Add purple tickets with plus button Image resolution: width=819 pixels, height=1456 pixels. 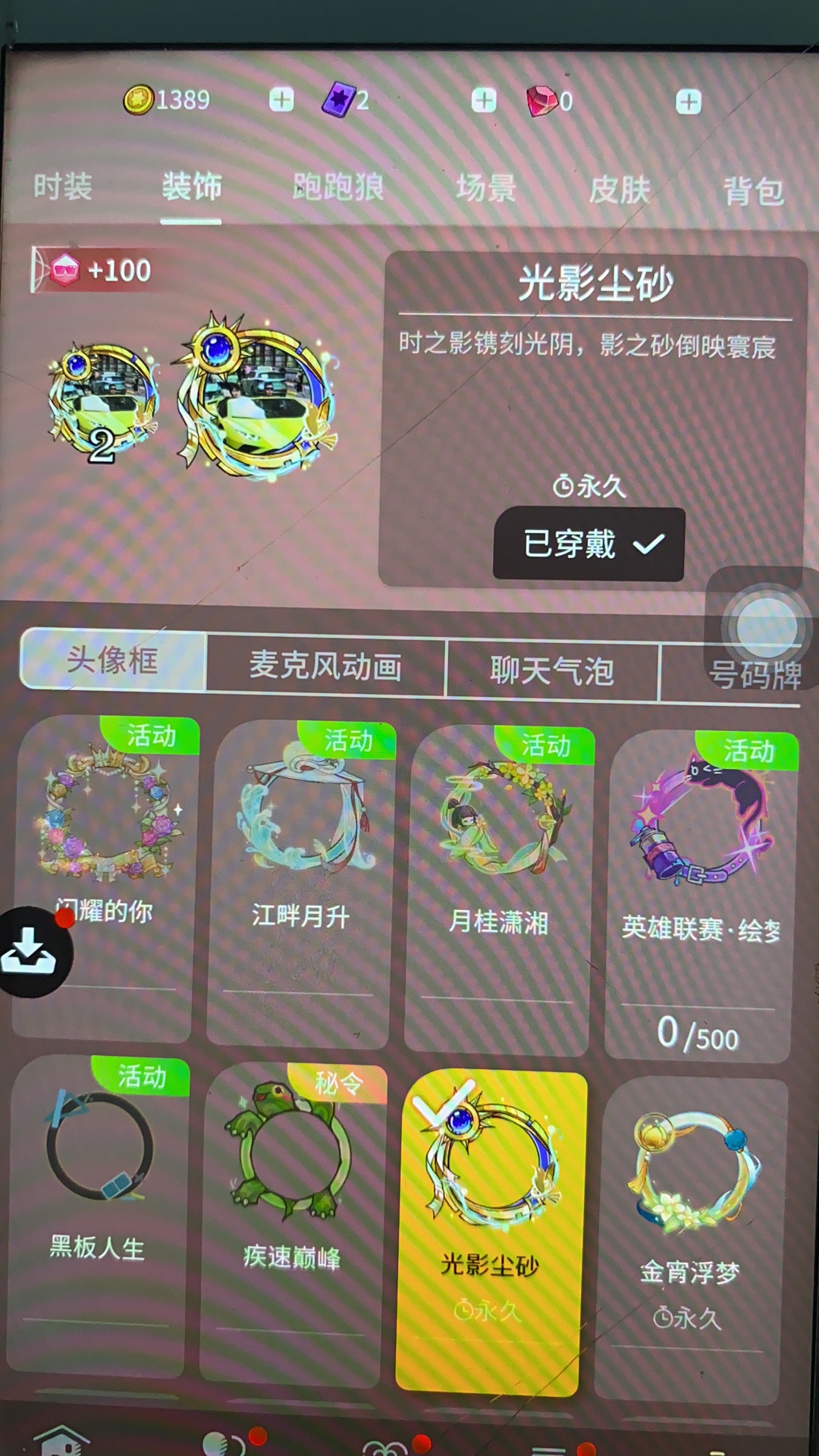(484, 99)
